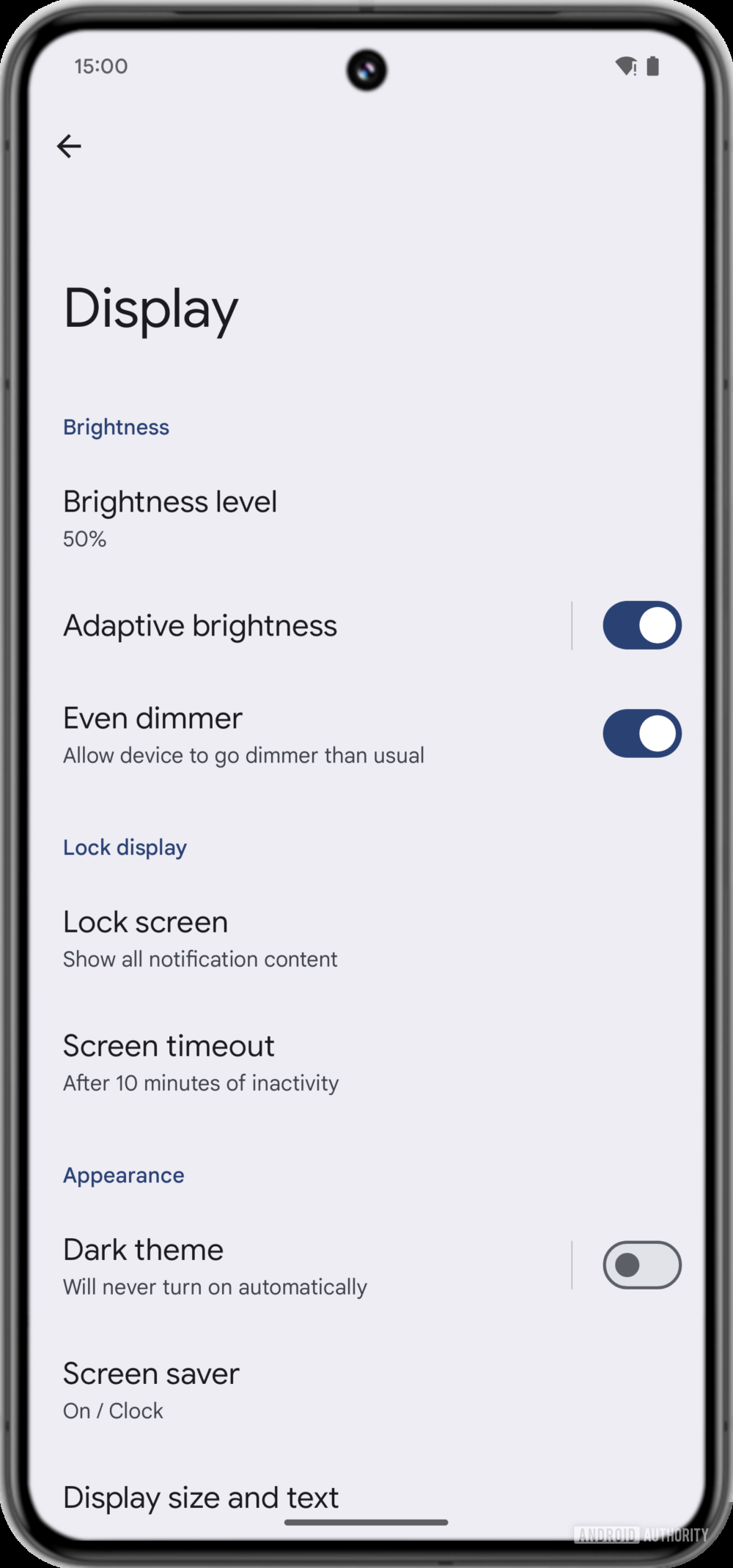This screenshot has width=733, height=1568.
Task: Click the clock showing 15:00
Action: (x=100, y=67)
